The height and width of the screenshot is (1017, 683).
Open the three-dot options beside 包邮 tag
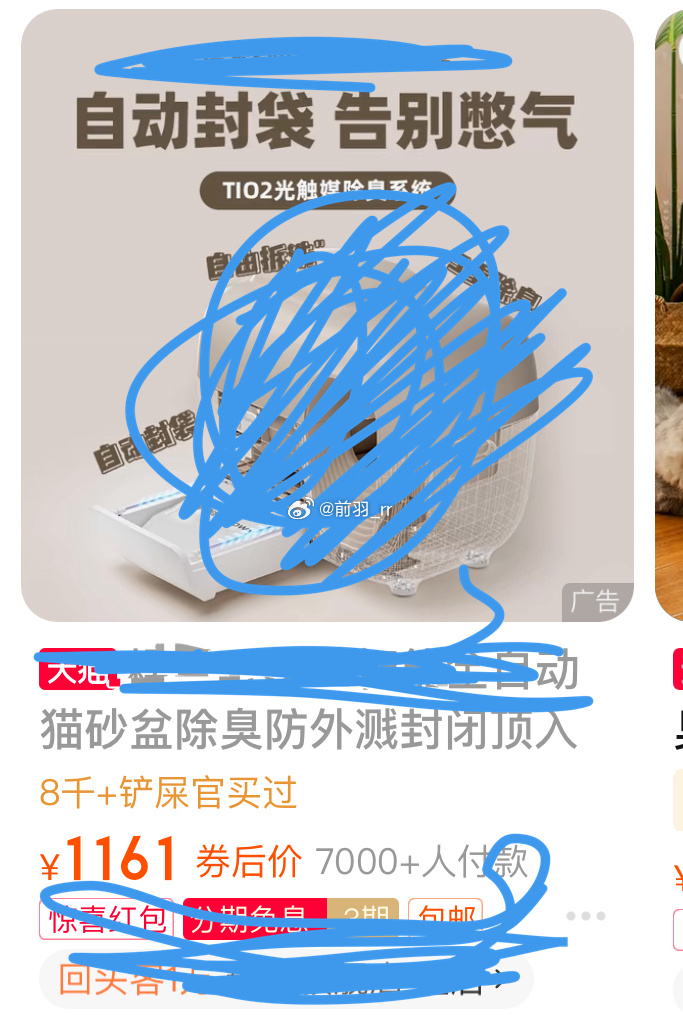(585, 916)
